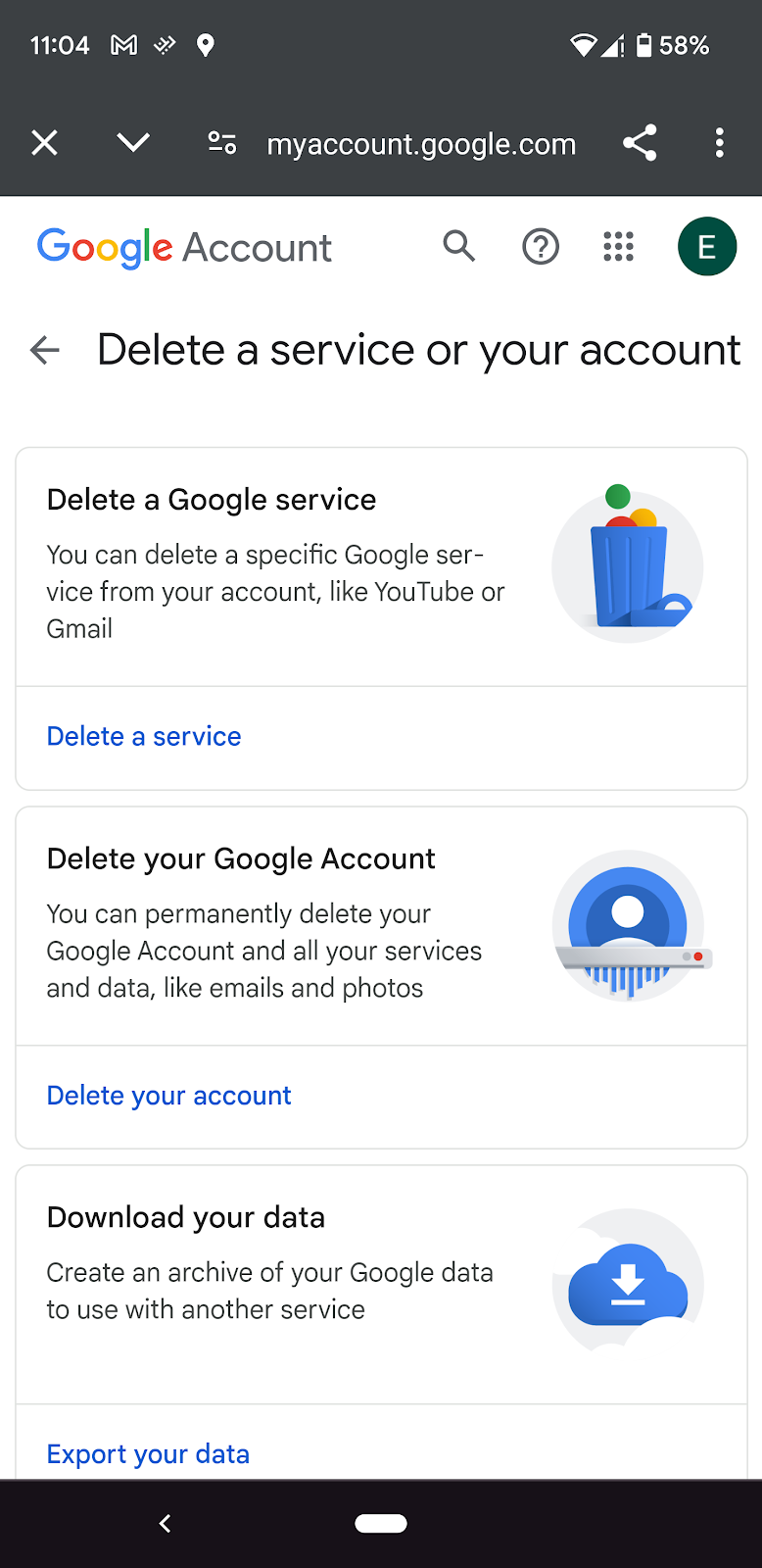Tap the home pill in navigation bar
This screenshot has height=1568, width=762.
click(381, 1523)
